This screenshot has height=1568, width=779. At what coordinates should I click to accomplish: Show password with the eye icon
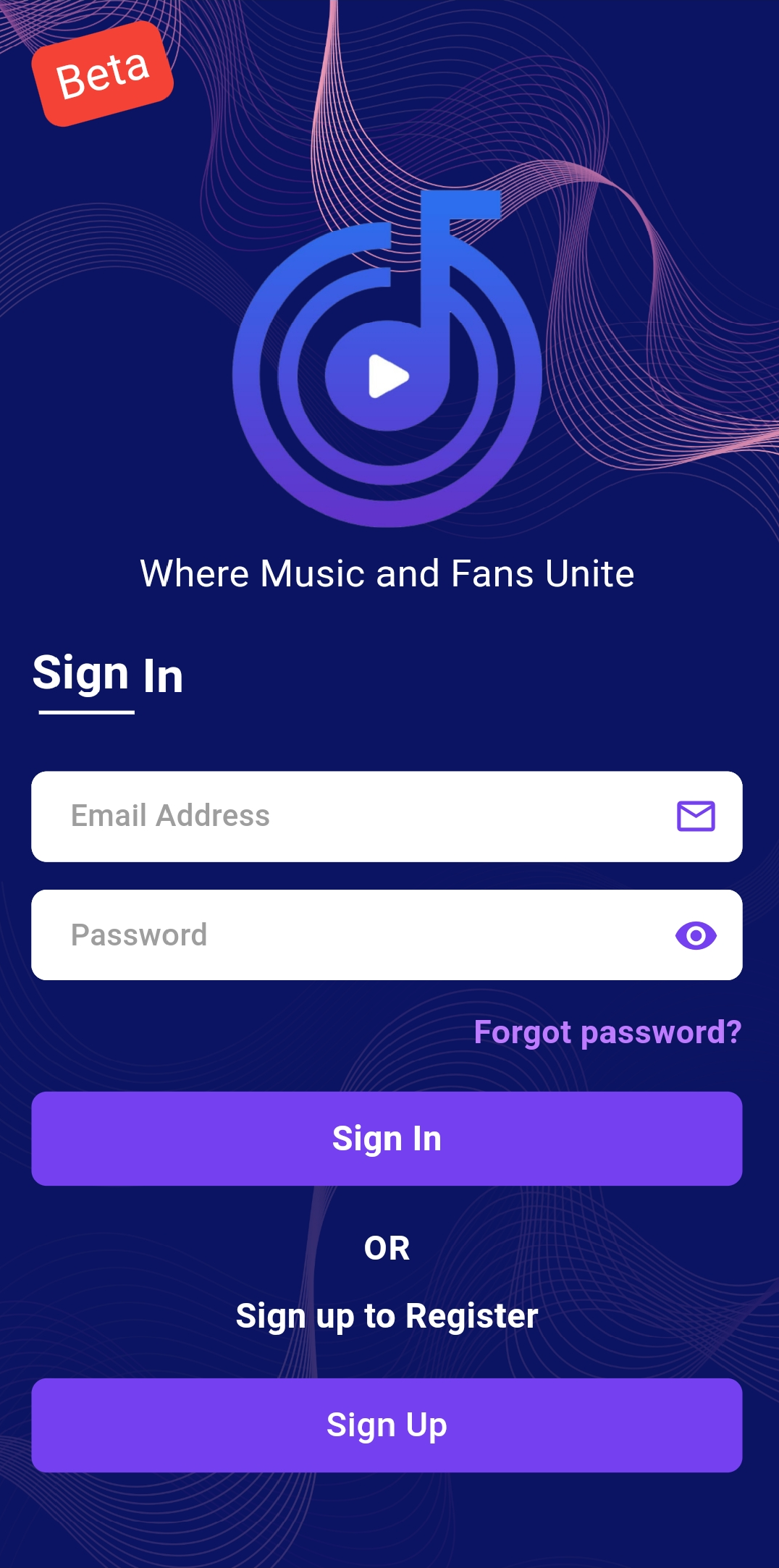point(696,935)
